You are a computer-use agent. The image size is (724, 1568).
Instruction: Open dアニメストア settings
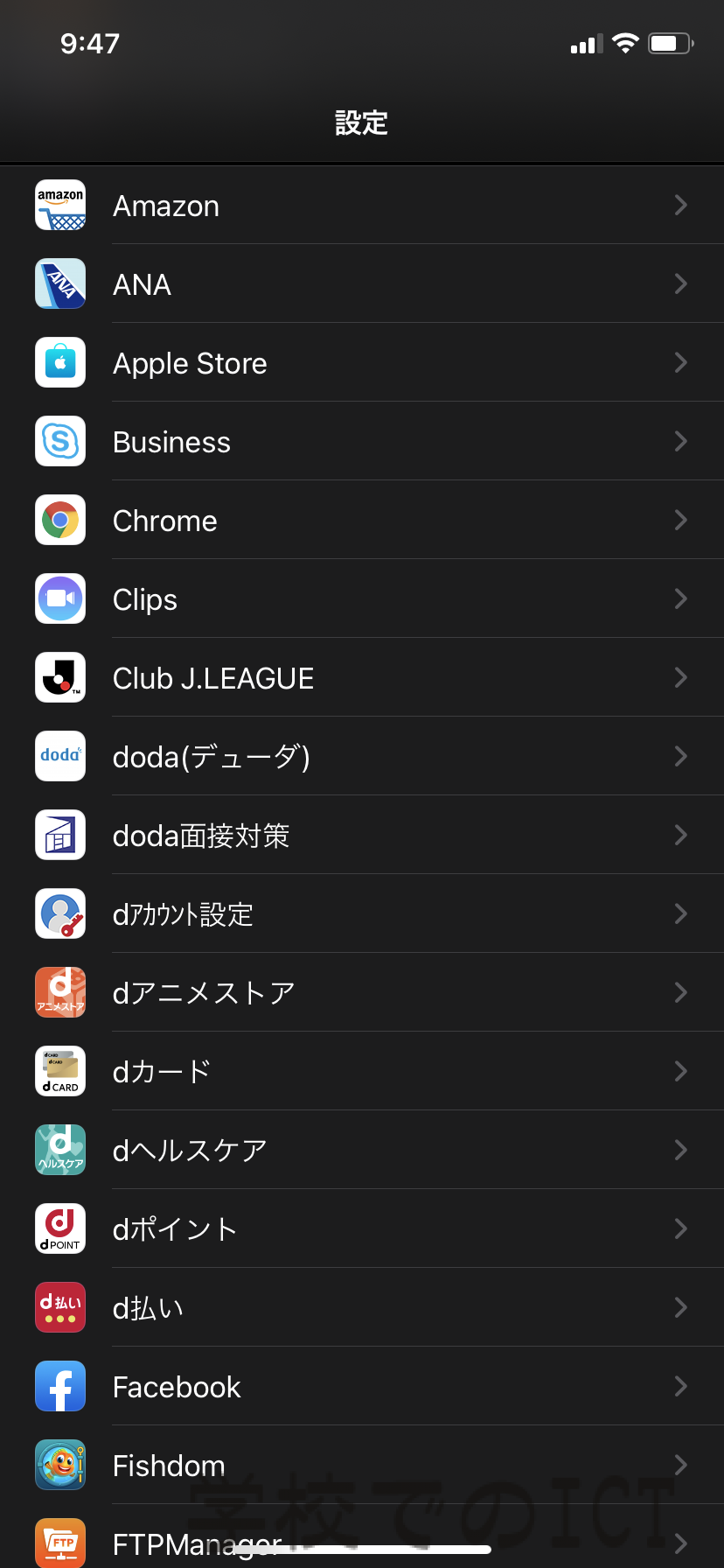[362, 992]
